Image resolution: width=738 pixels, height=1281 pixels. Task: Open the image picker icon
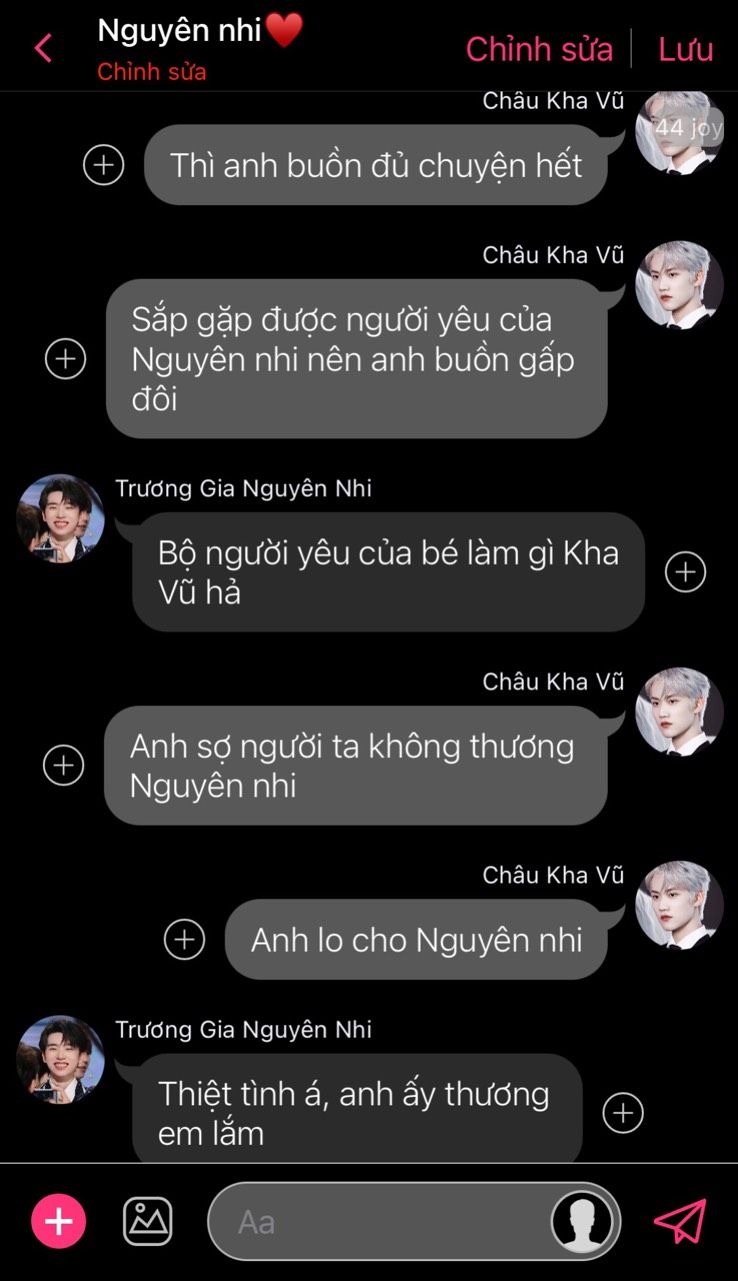(x=148, y=1221)
